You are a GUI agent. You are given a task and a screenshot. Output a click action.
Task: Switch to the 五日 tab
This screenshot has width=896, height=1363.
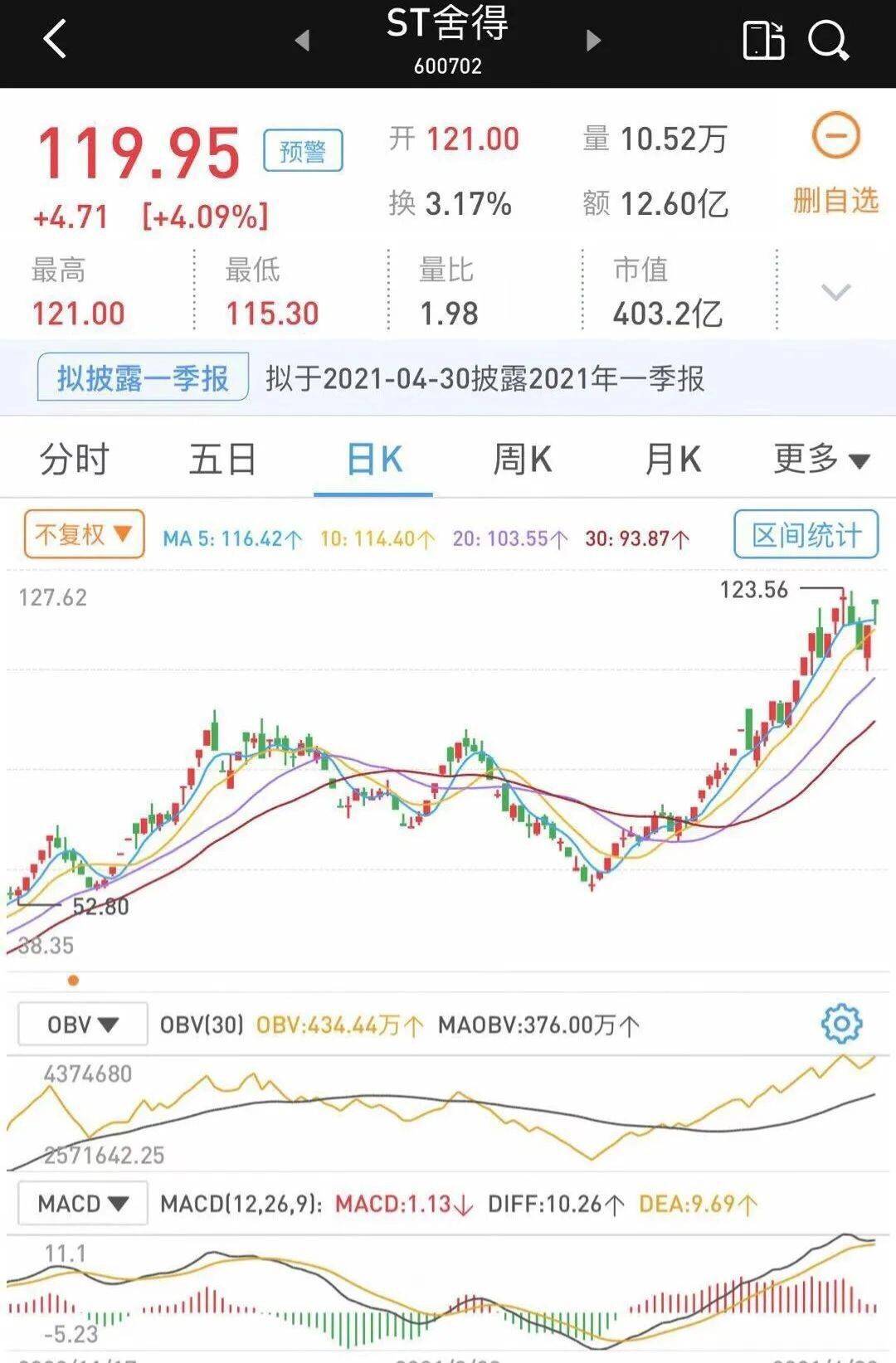click(222, 460)
